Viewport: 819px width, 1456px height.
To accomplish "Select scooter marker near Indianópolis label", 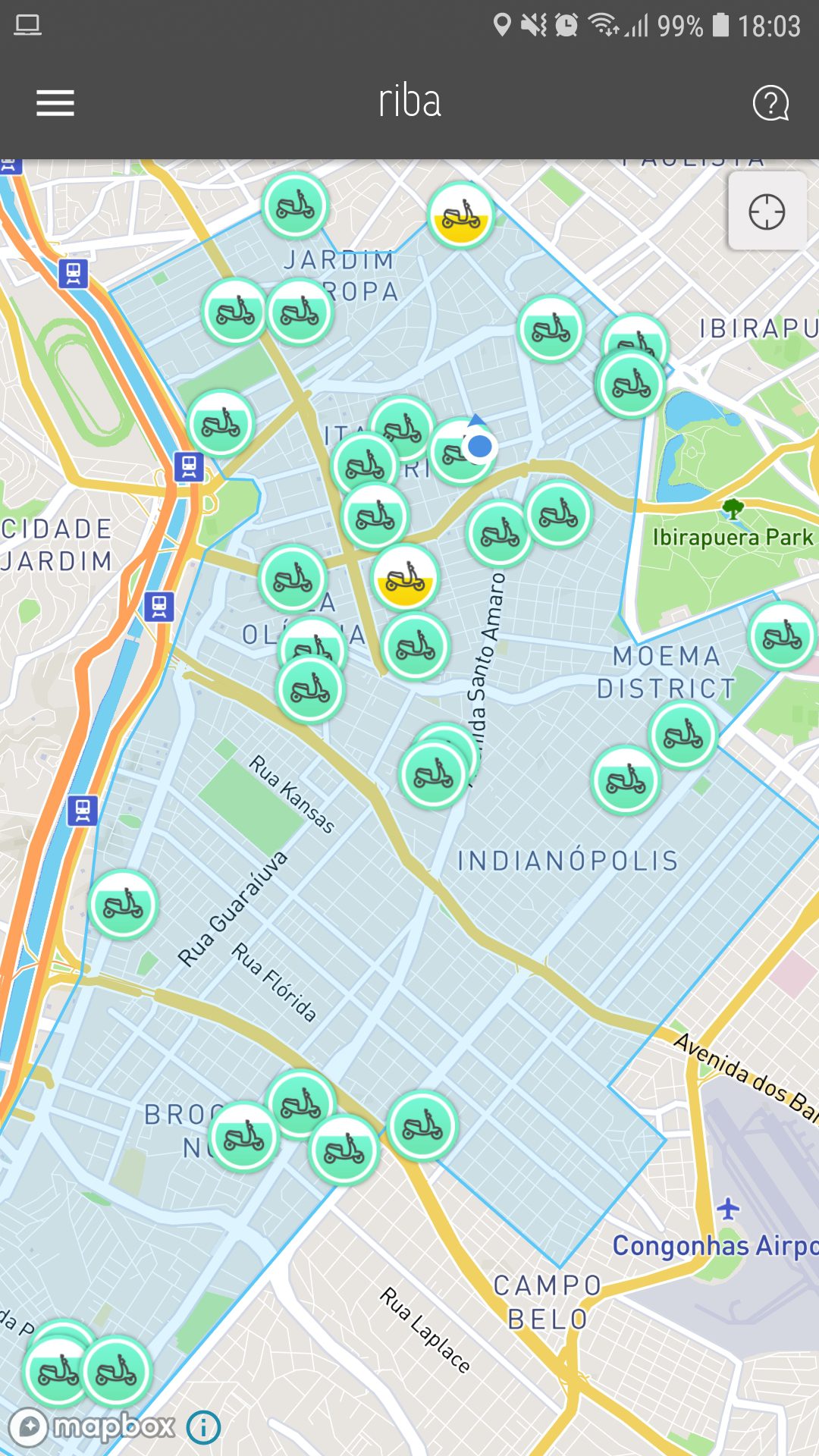I will [625, 780].
